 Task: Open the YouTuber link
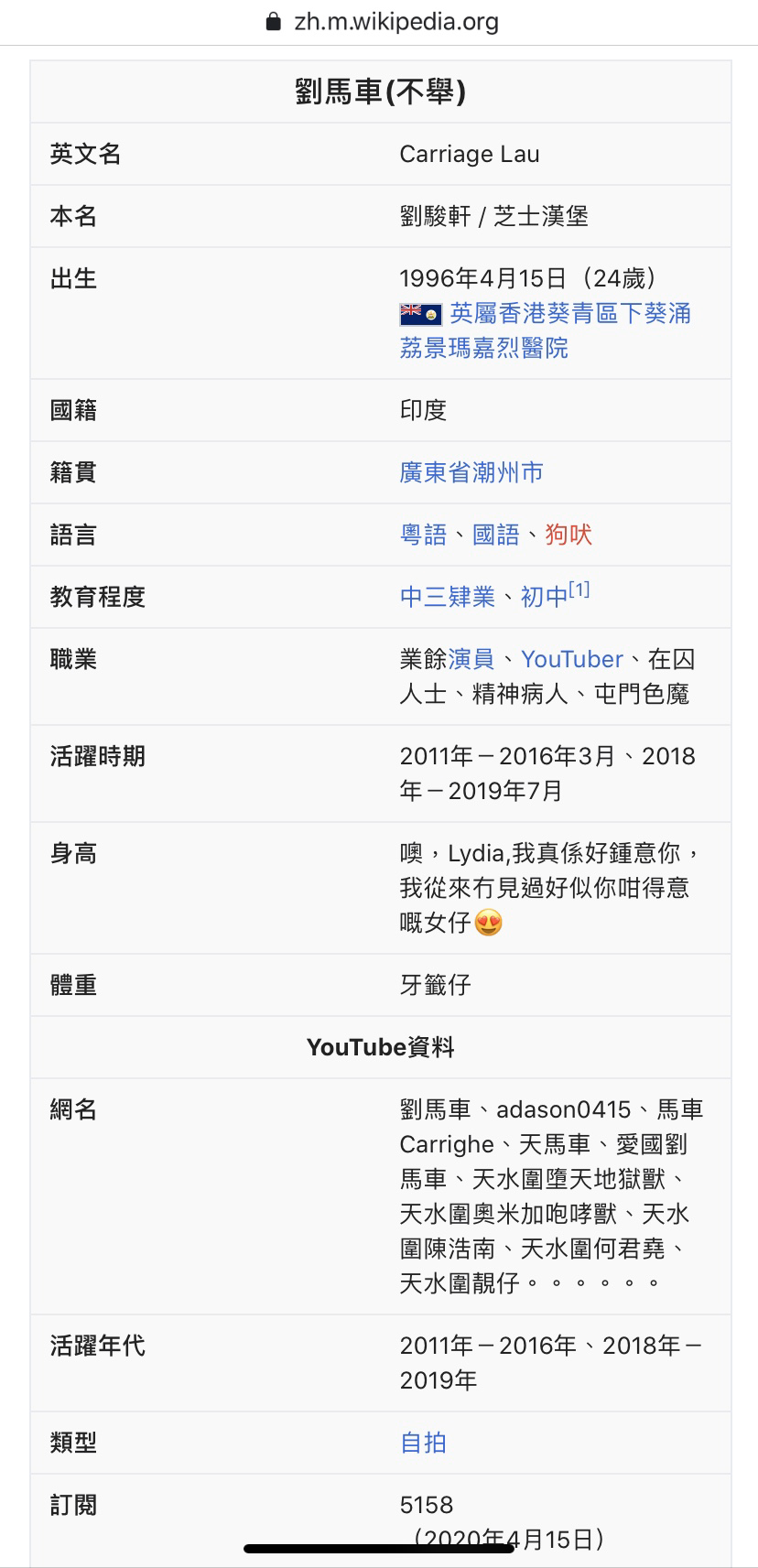pyautogui.click(x=572, y=660)
